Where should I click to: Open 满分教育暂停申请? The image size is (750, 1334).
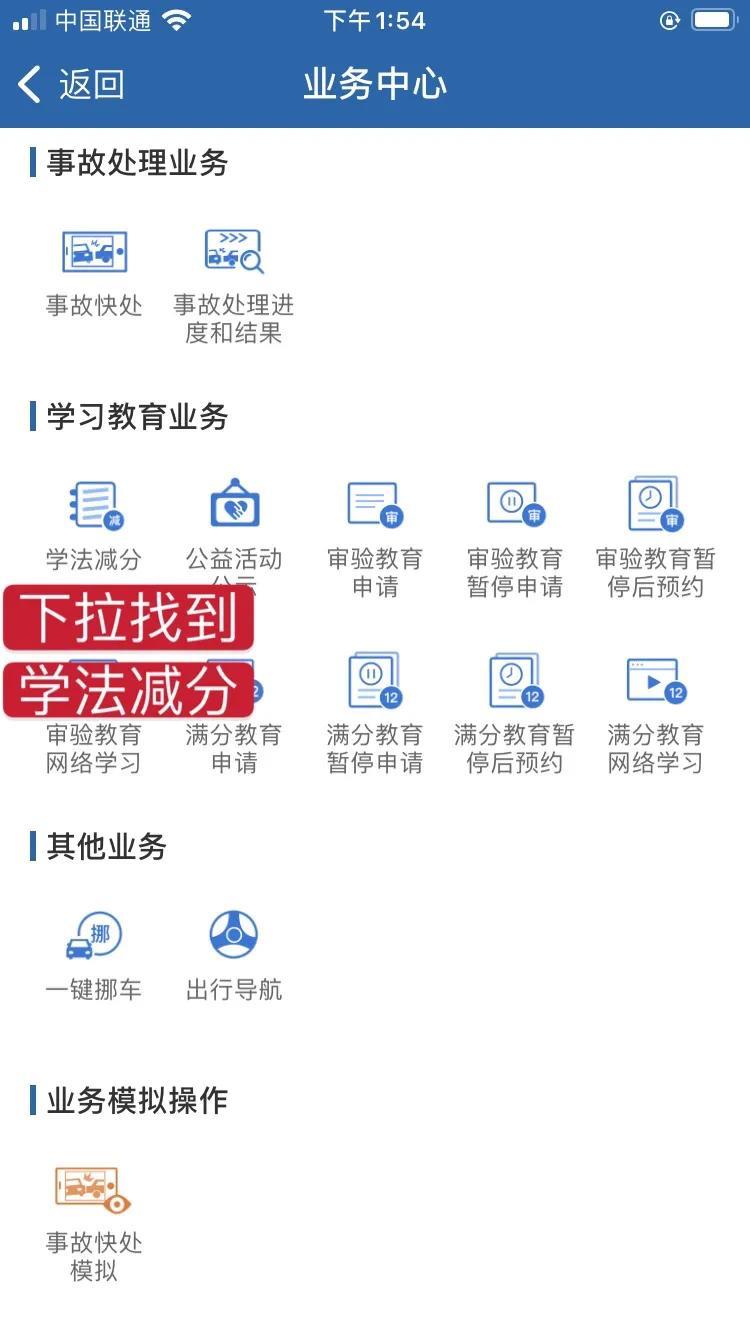point(375,714)
